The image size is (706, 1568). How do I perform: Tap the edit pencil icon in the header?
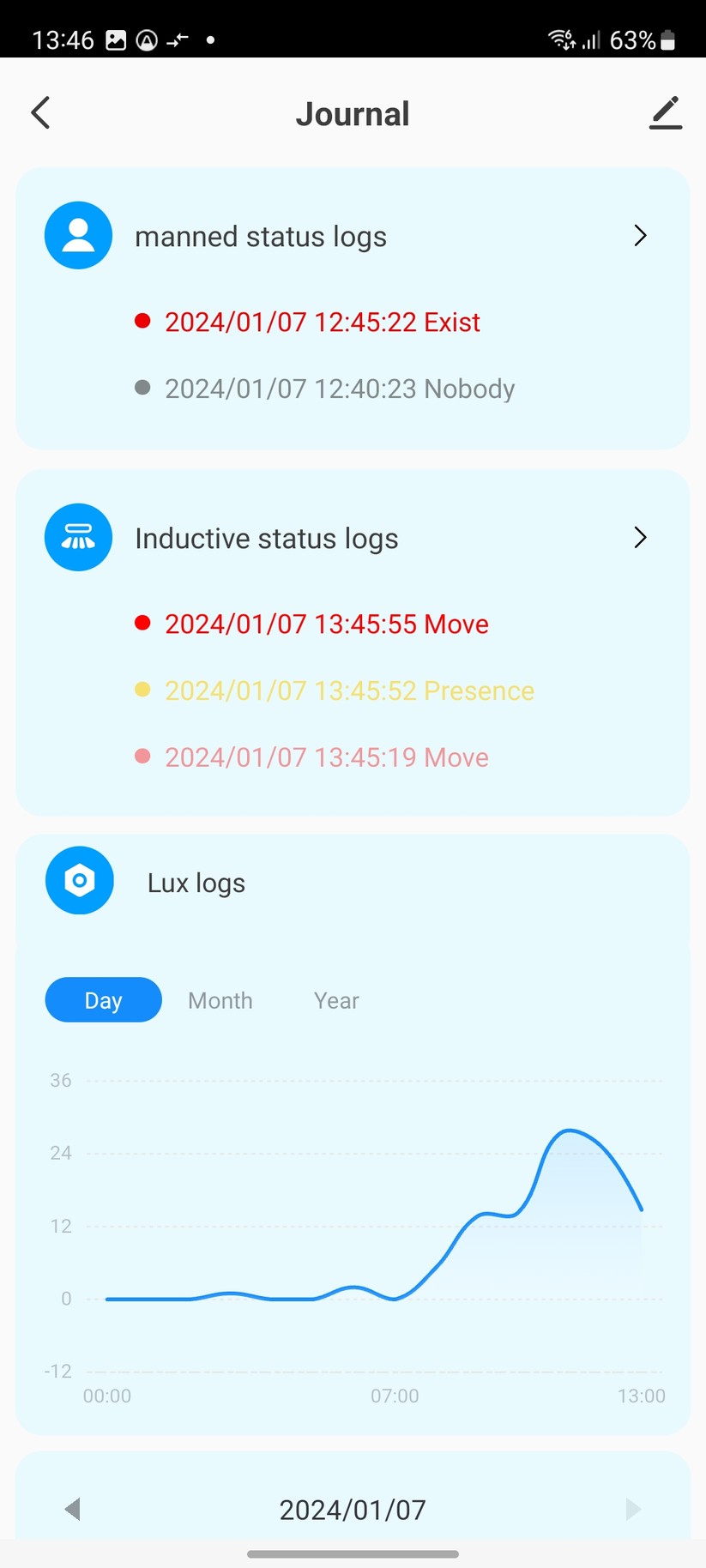click(x=666, y=112)
